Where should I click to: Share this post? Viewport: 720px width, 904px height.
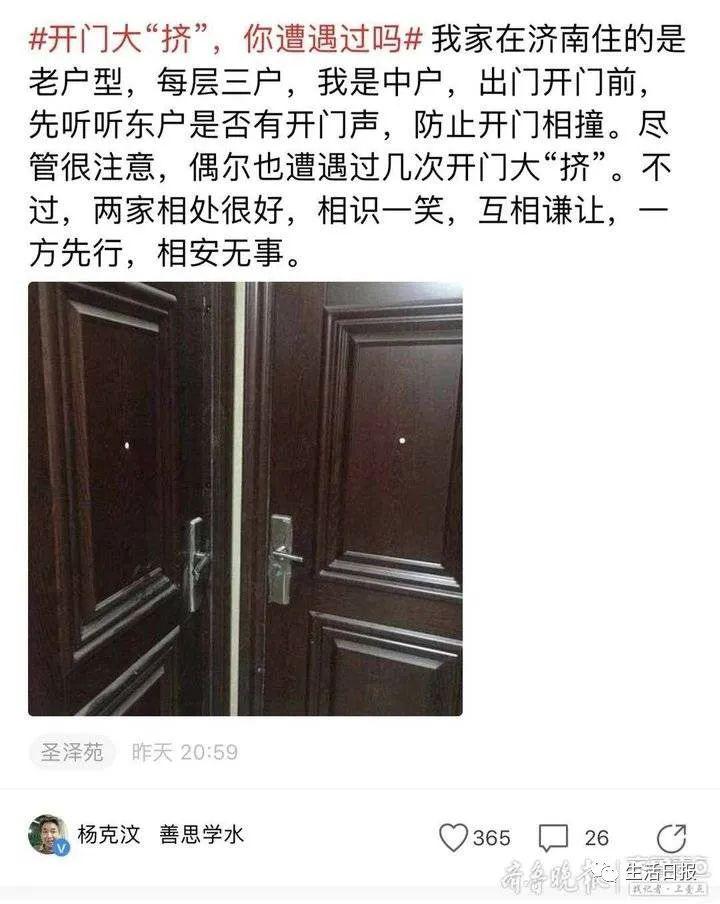671,837
